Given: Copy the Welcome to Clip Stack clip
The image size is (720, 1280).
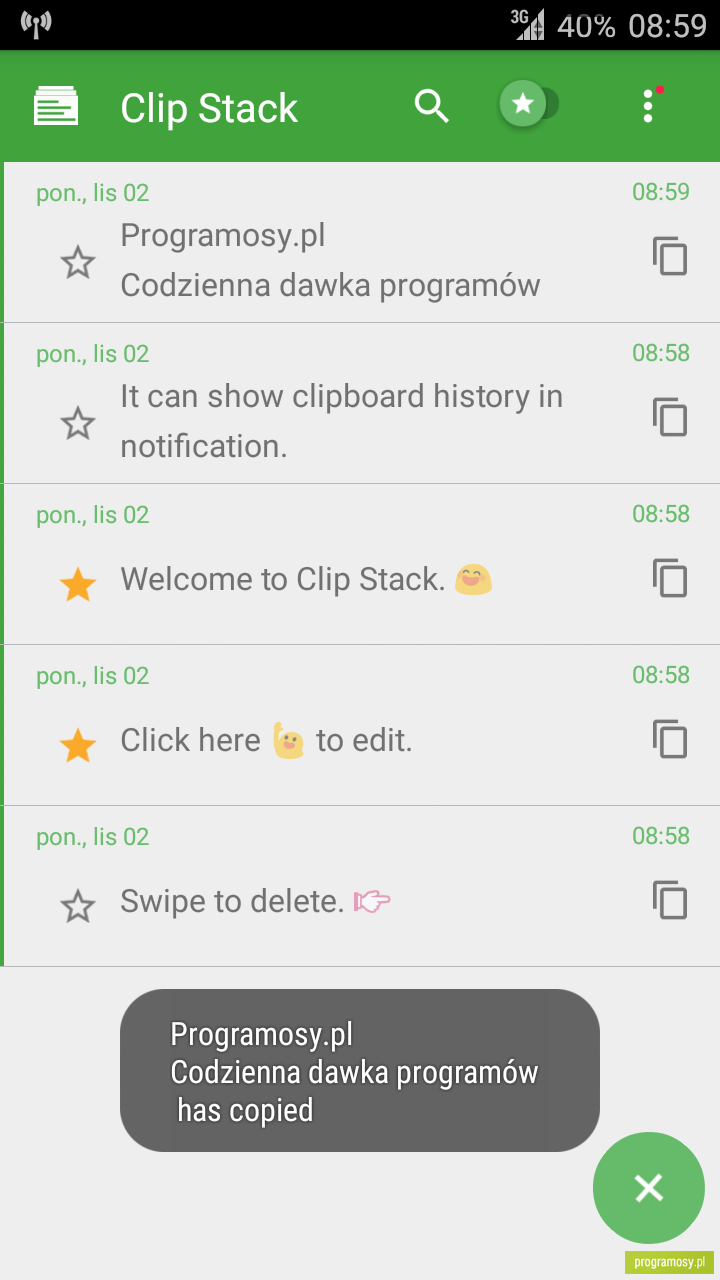Looking at the screenshot, I should click(x=670, y=578).
